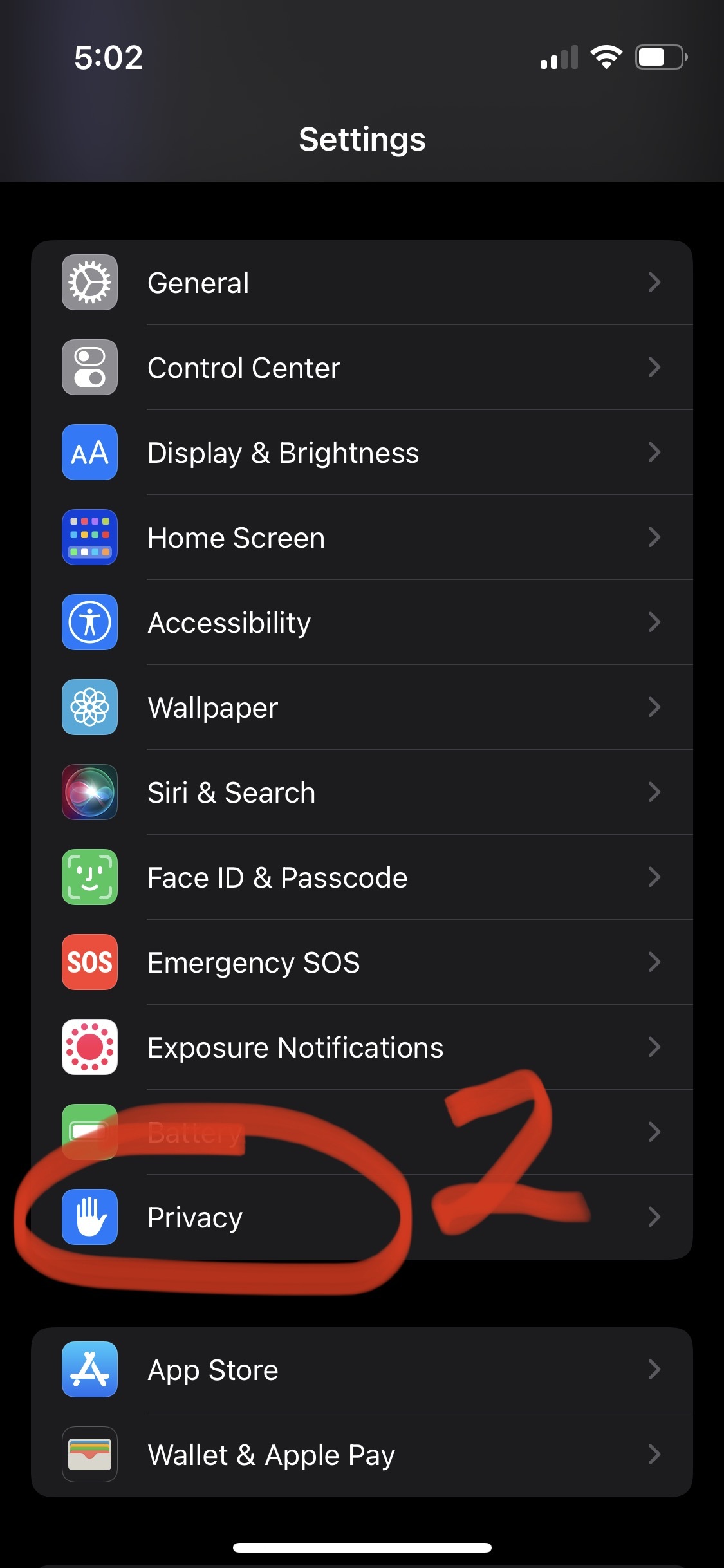Open General settings
This screenshot has height=1568, width=724.
[x=360, y=283]
